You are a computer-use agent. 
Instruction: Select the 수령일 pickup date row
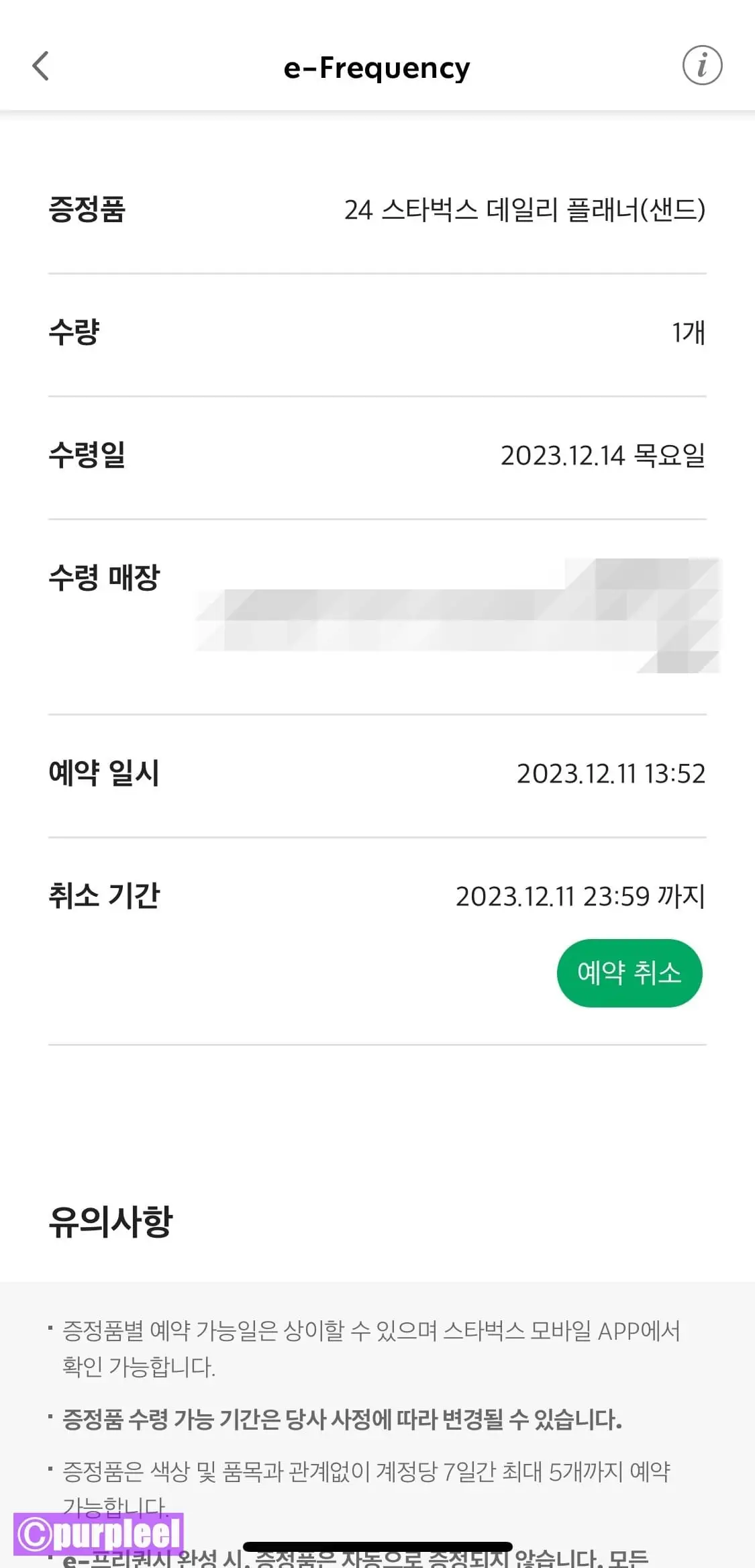click(87, 456)
